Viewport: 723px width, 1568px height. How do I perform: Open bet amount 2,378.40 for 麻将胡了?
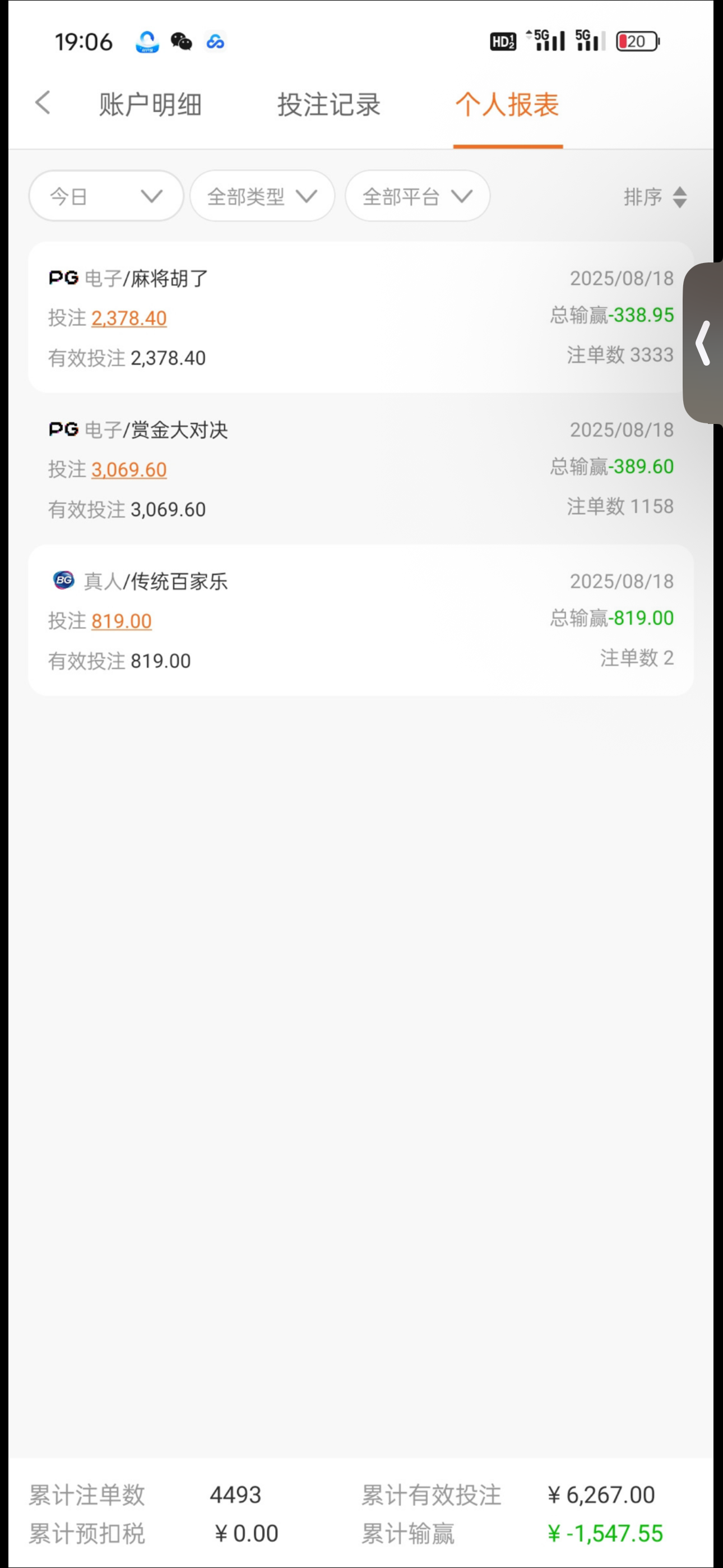point(129,318)
